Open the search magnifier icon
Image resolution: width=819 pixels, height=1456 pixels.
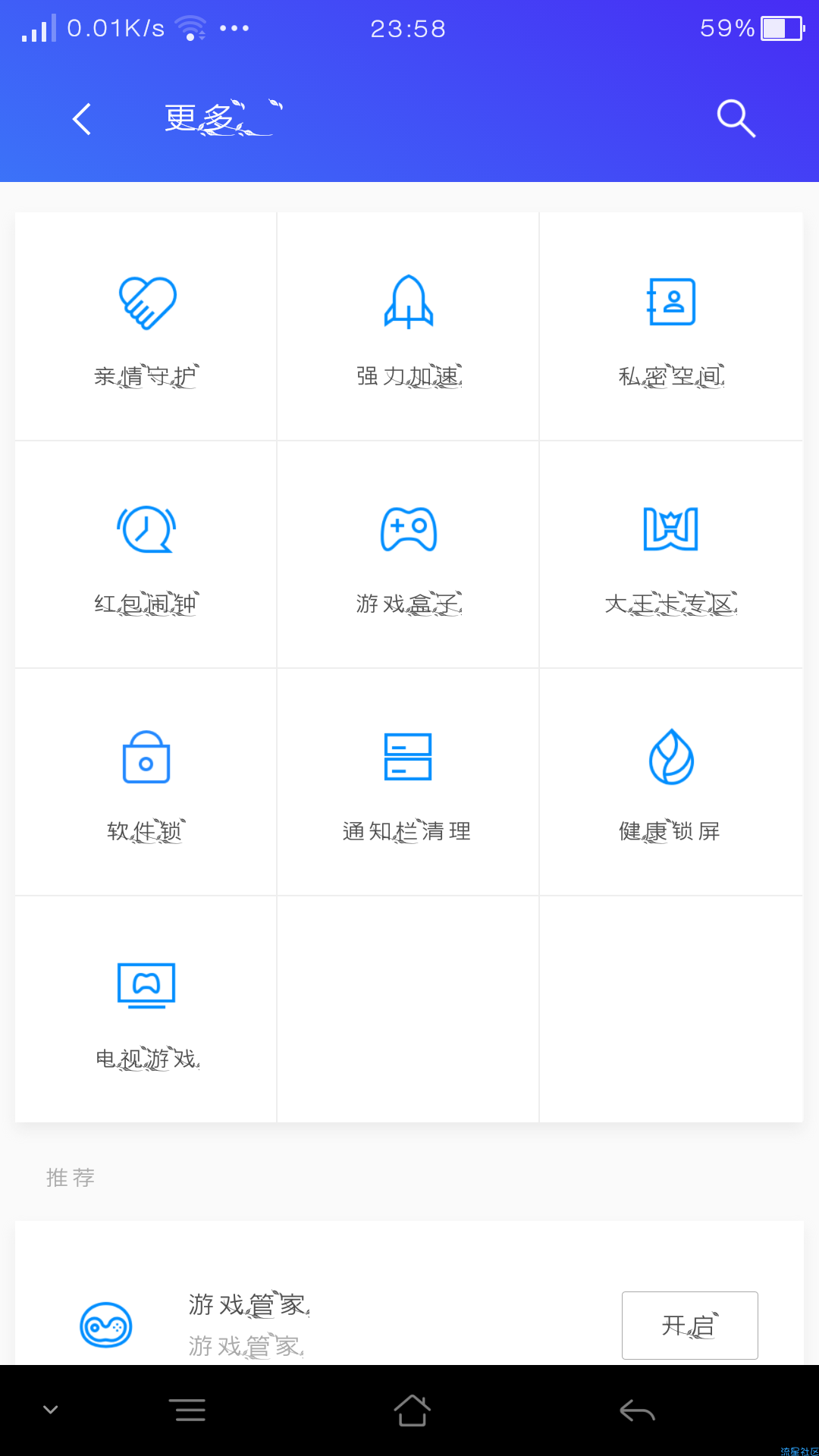pos(736,118)
